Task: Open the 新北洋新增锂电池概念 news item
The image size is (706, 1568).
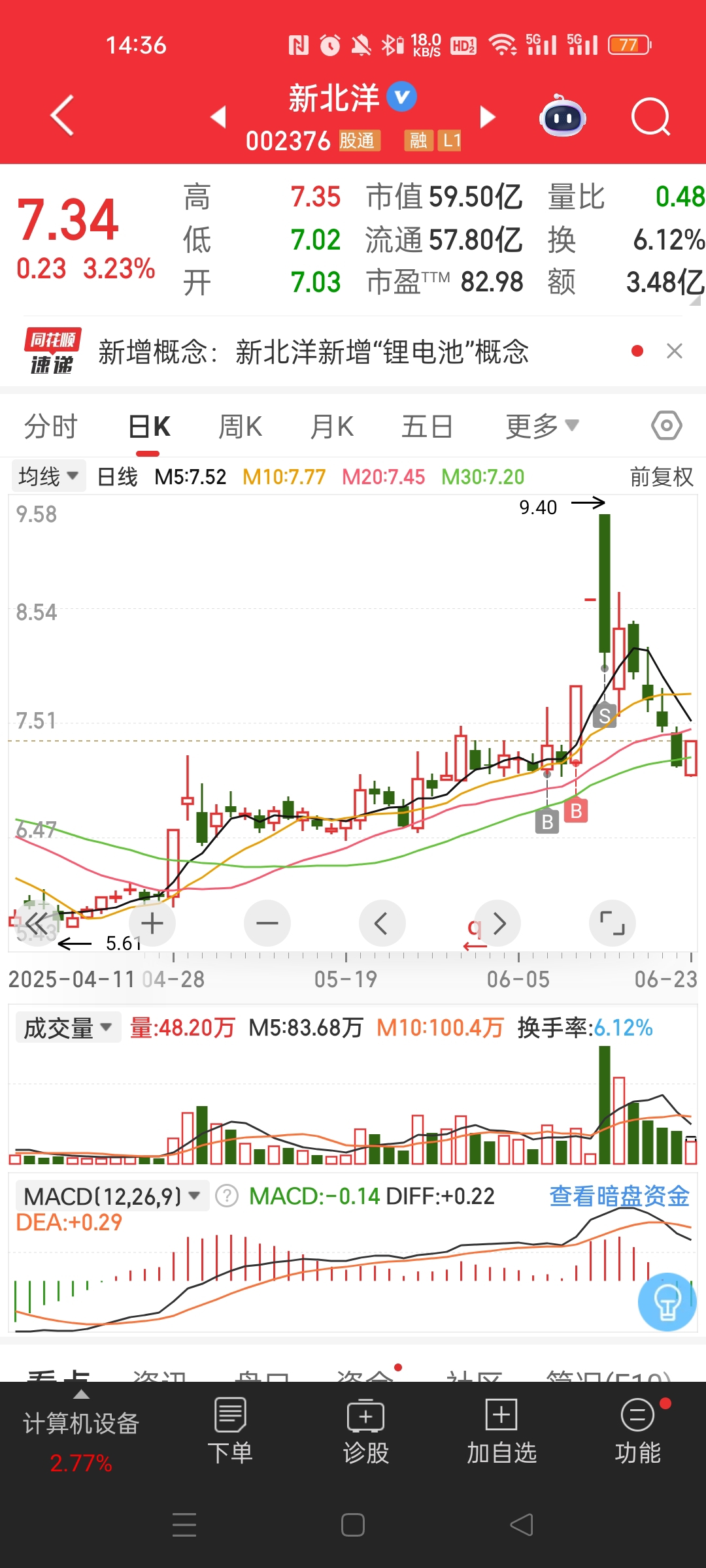Action: pos(314,352)
